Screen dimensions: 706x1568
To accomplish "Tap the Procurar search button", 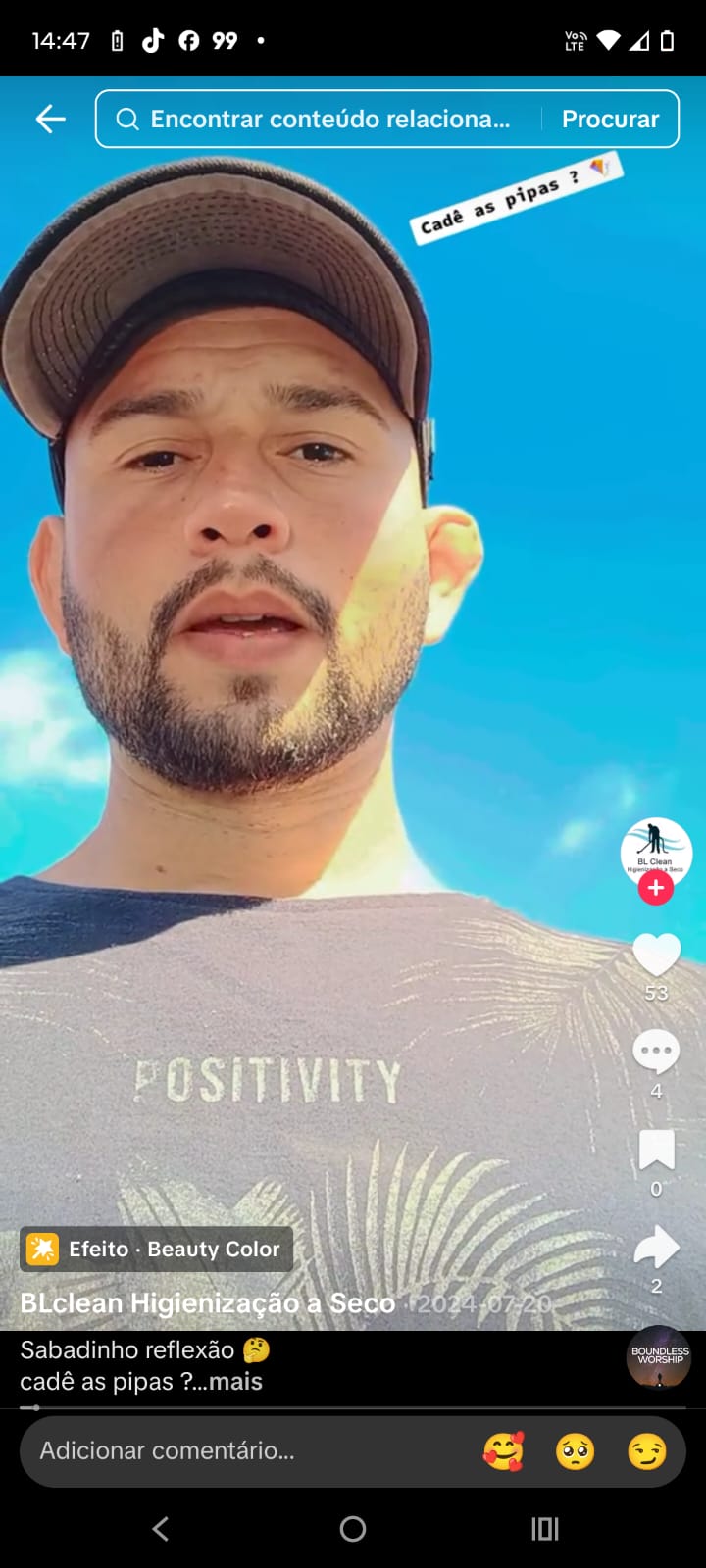I will [610, 120].
